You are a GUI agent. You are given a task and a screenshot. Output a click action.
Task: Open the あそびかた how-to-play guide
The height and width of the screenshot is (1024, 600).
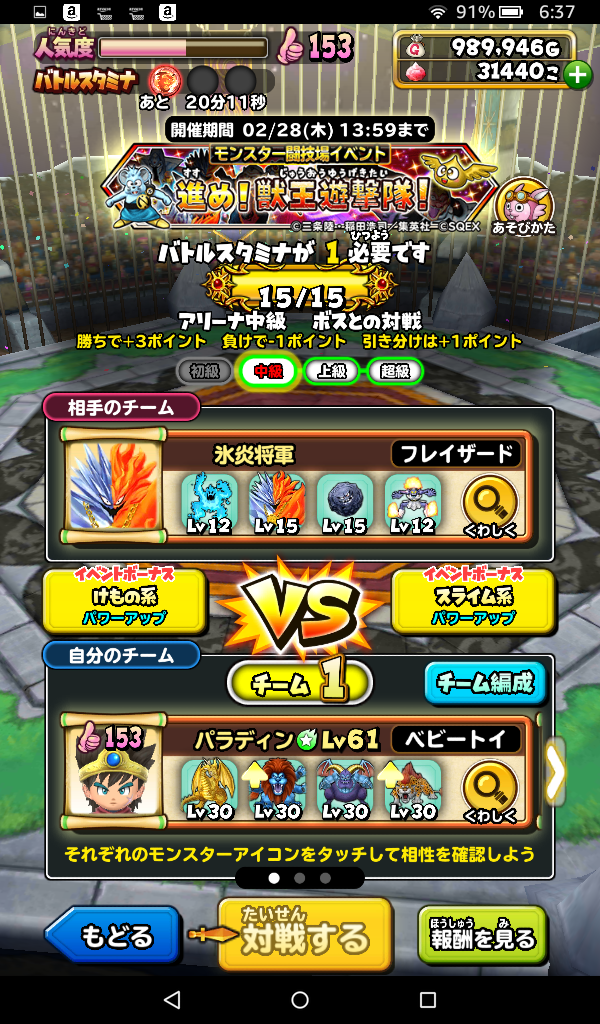pos(523,204)
